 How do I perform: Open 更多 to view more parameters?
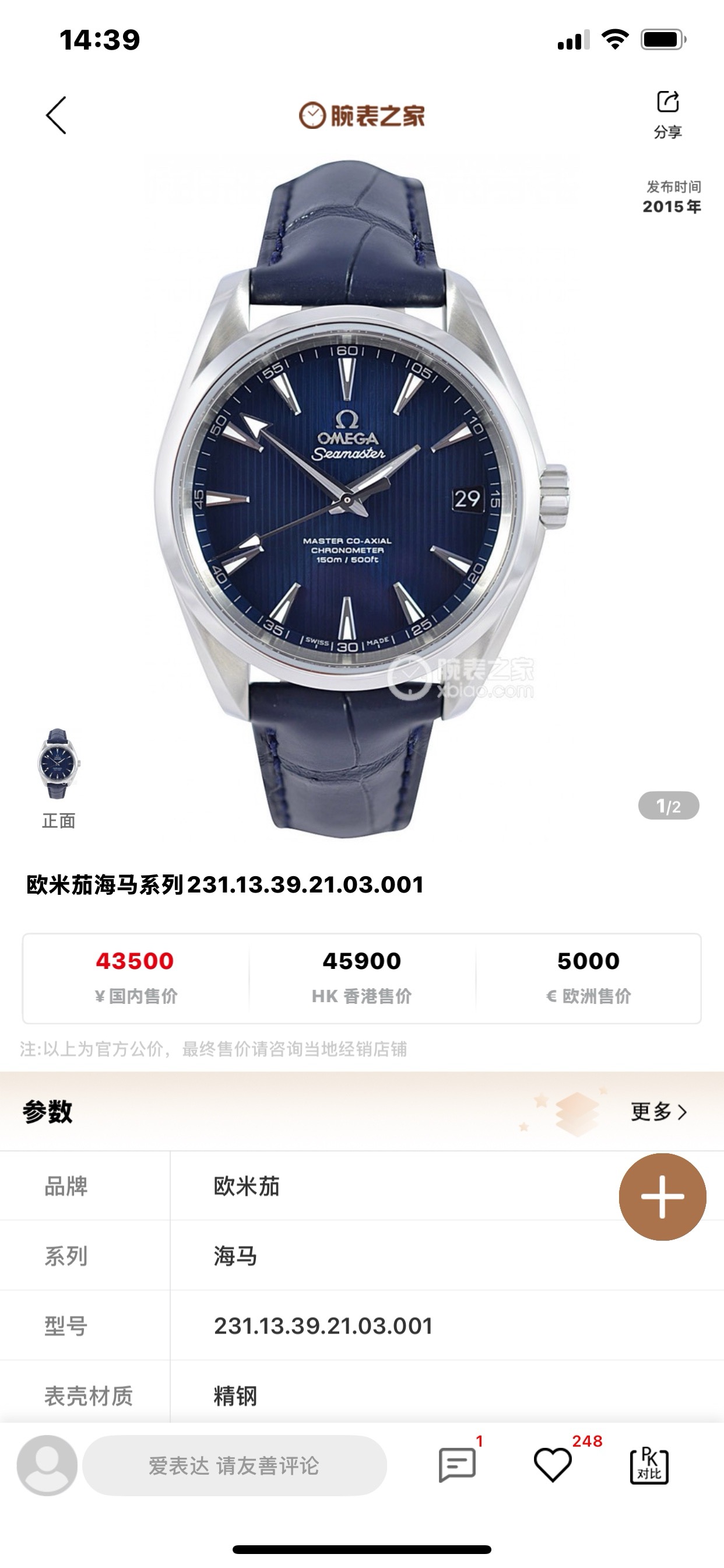pos(659,1111)
